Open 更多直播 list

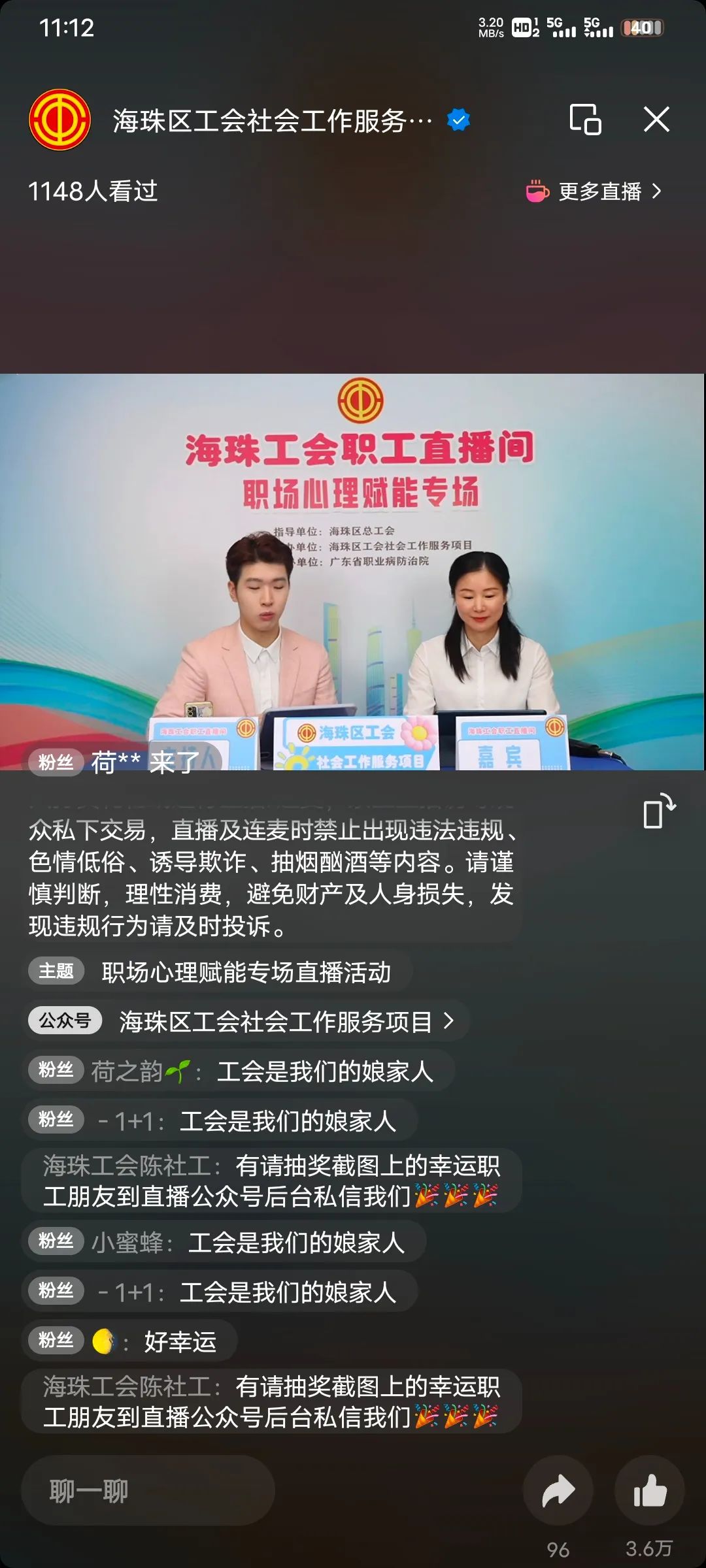click(x=595, y=191)
